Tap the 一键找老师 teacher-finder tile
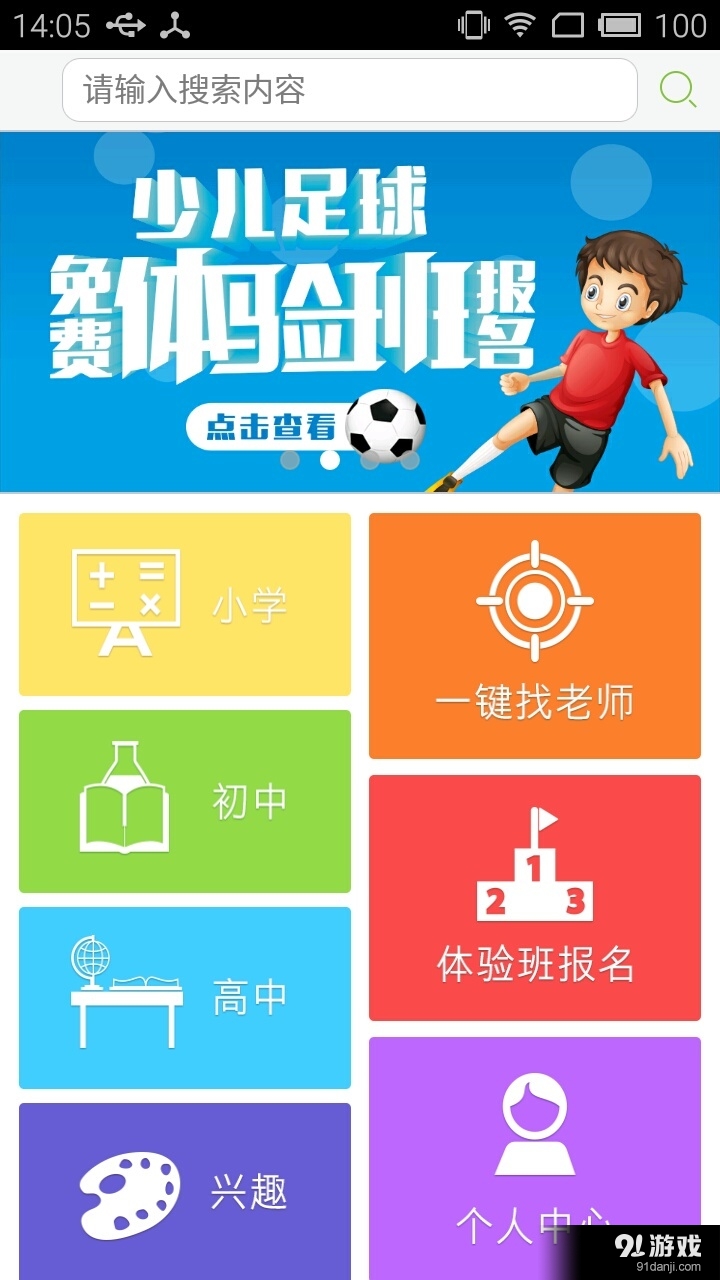The width and height of the screenshot is (720, 1280). click(534, 633)
